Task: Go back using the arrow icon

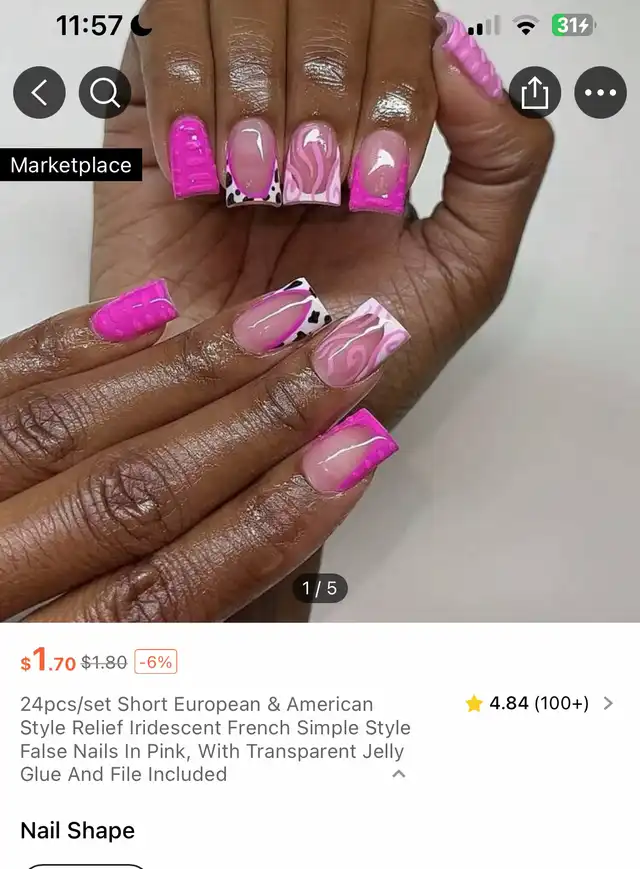Action: click(39, 93)
